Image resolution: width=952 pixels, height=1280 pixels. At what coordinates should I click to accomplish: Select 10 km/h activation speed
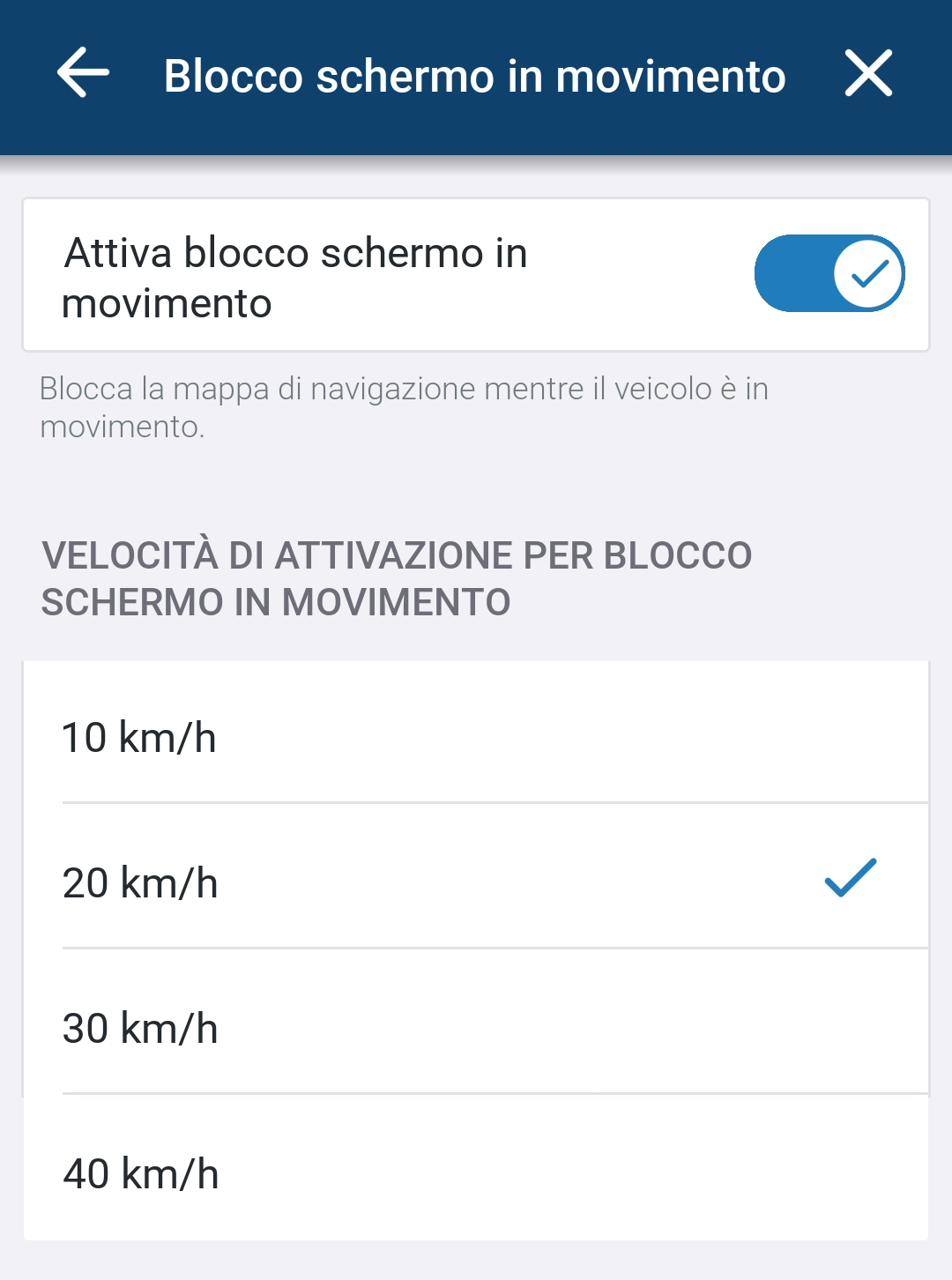[476, 736]
